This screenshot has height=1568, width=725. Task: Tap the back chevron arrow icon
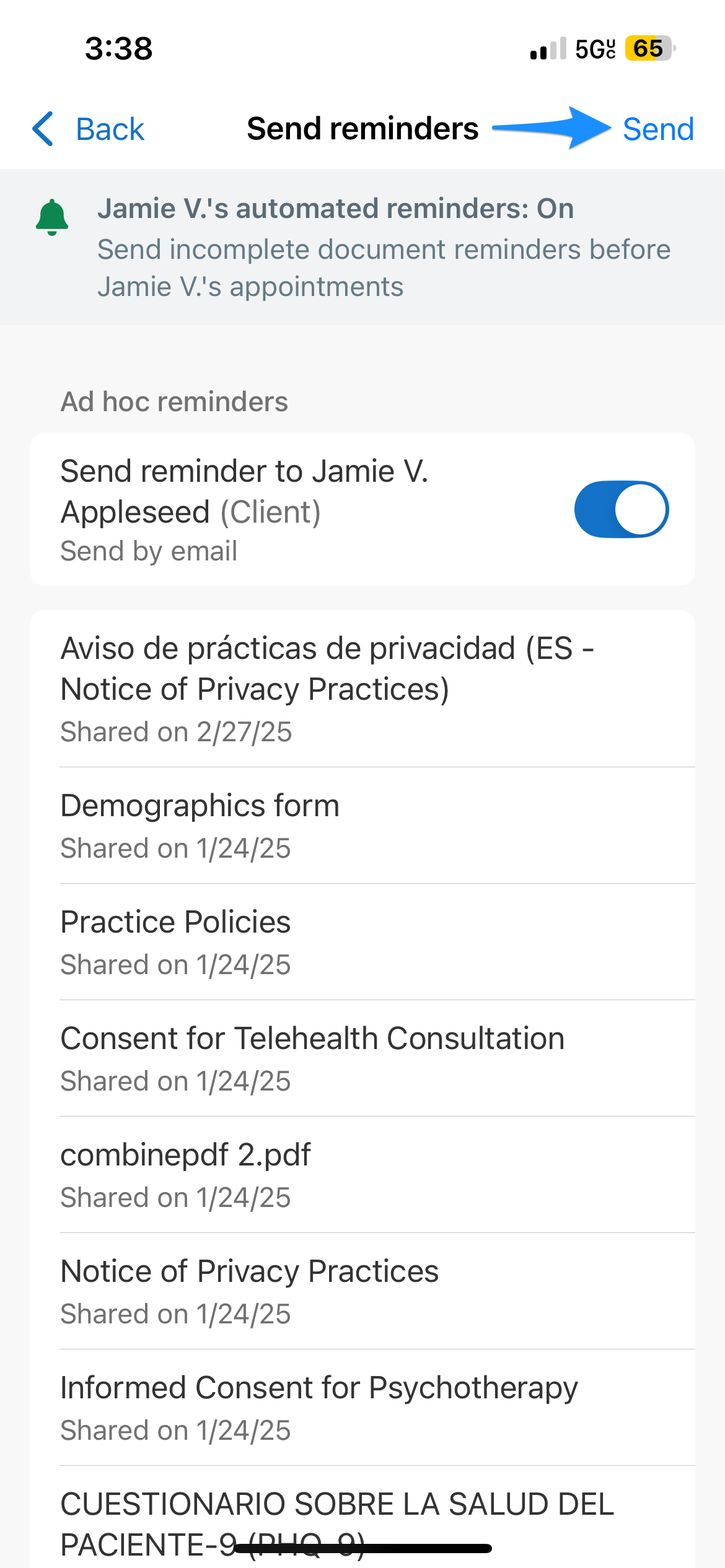coord(42,129)
